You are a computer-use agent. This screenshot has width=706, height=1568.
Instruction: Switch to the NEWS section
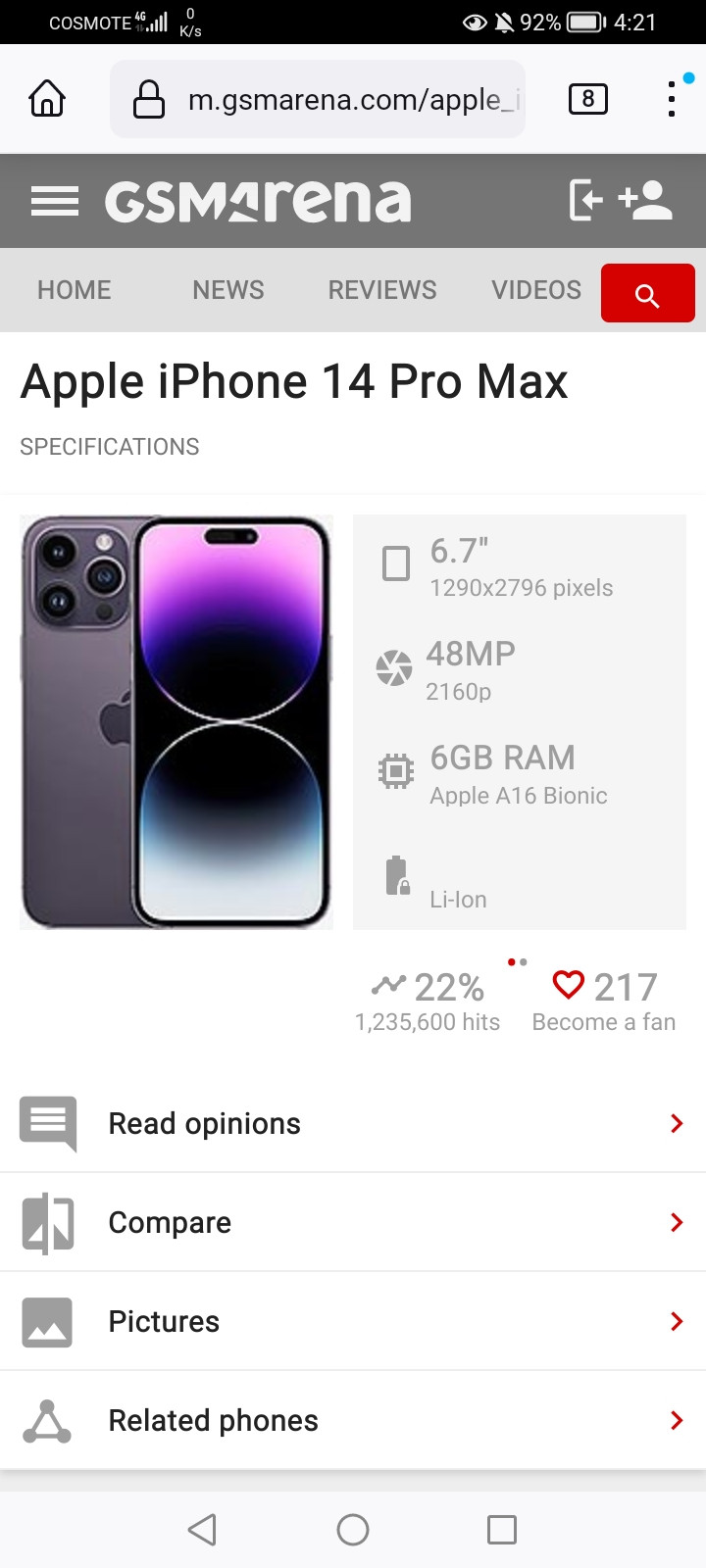click(228, 290)
